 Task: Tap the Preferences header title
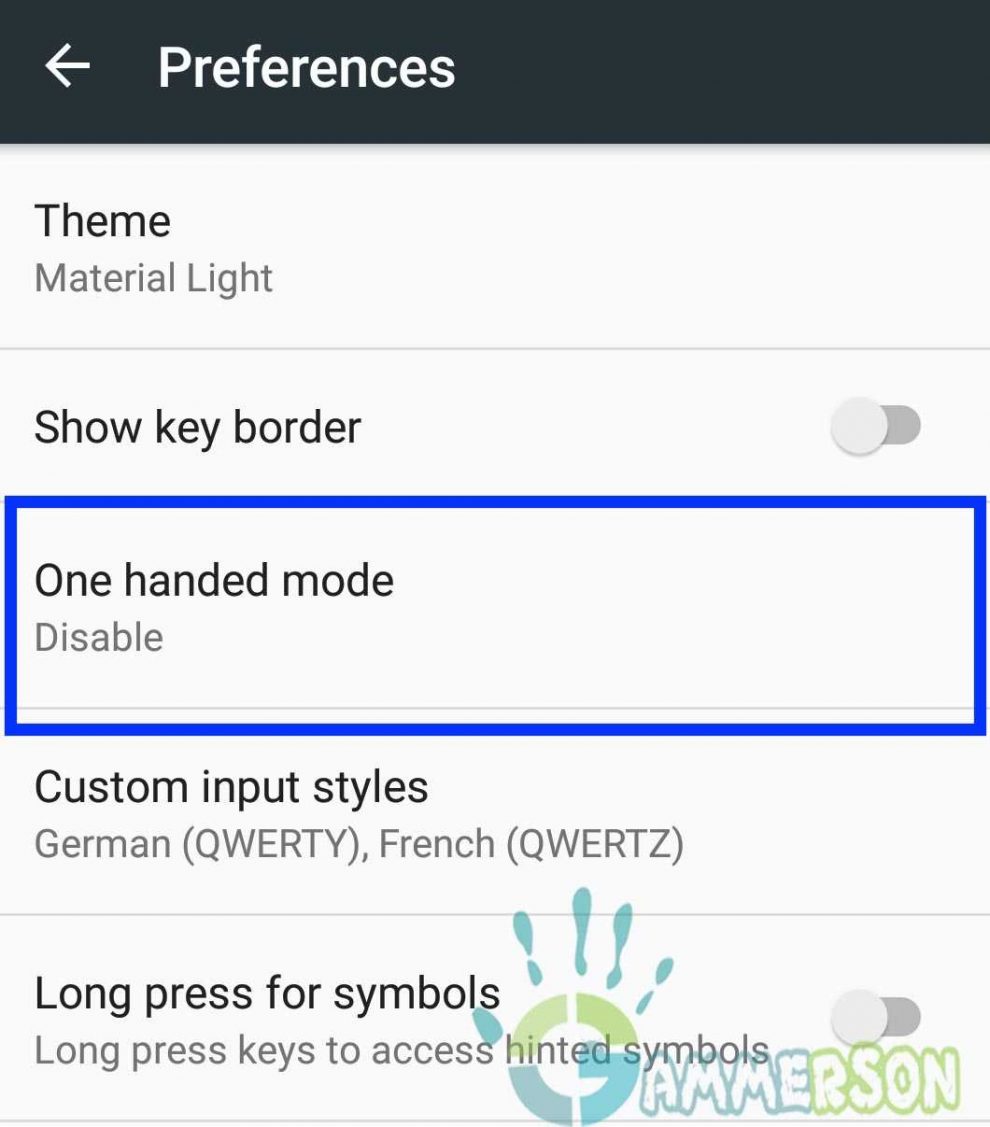tap(305, 67)
